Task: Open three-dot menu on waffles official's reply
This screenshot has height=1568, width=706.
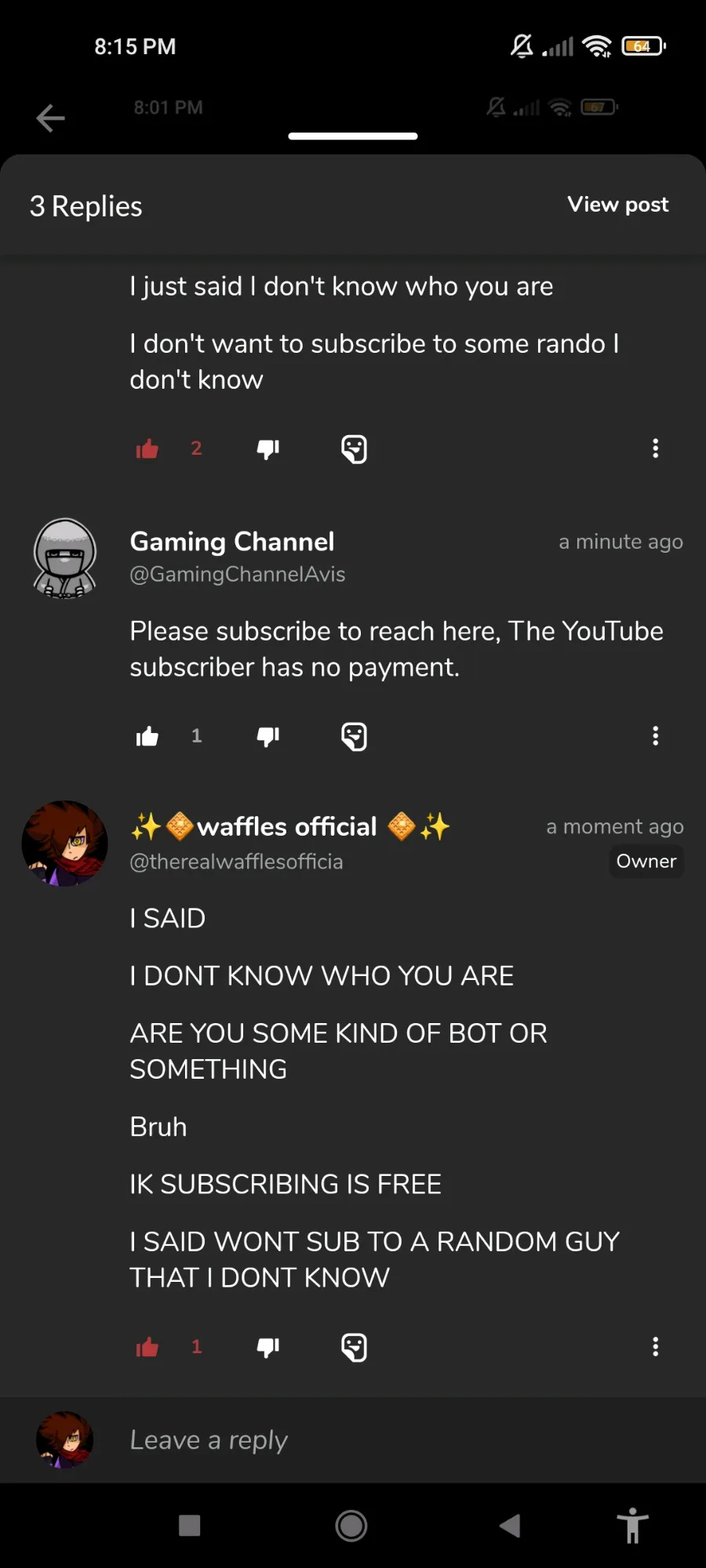Action: [655, 1346]
